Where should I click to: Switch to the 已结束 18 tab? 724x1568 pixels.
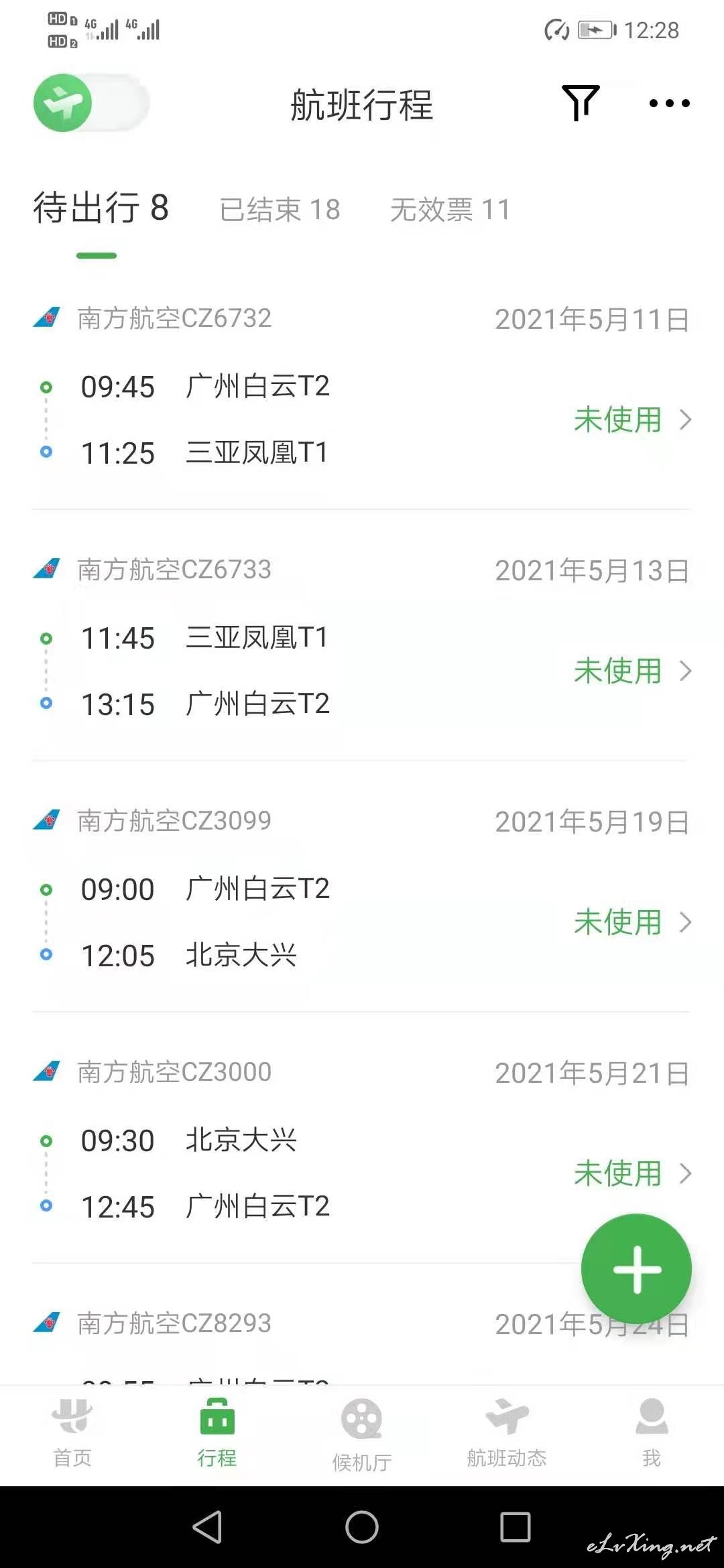[280, 210]
